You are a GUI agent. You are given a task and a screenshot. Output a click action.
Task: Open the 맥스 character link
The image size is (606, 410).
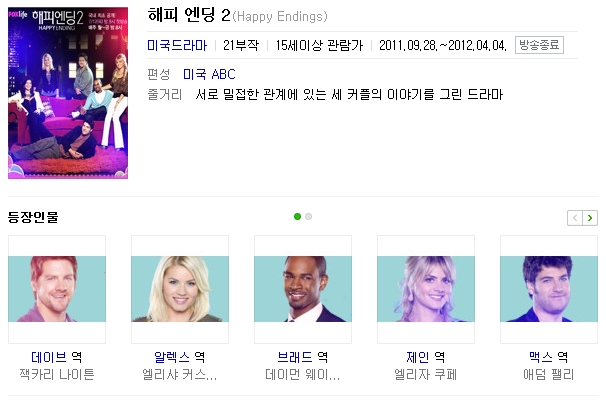click(x=541, y=357)
